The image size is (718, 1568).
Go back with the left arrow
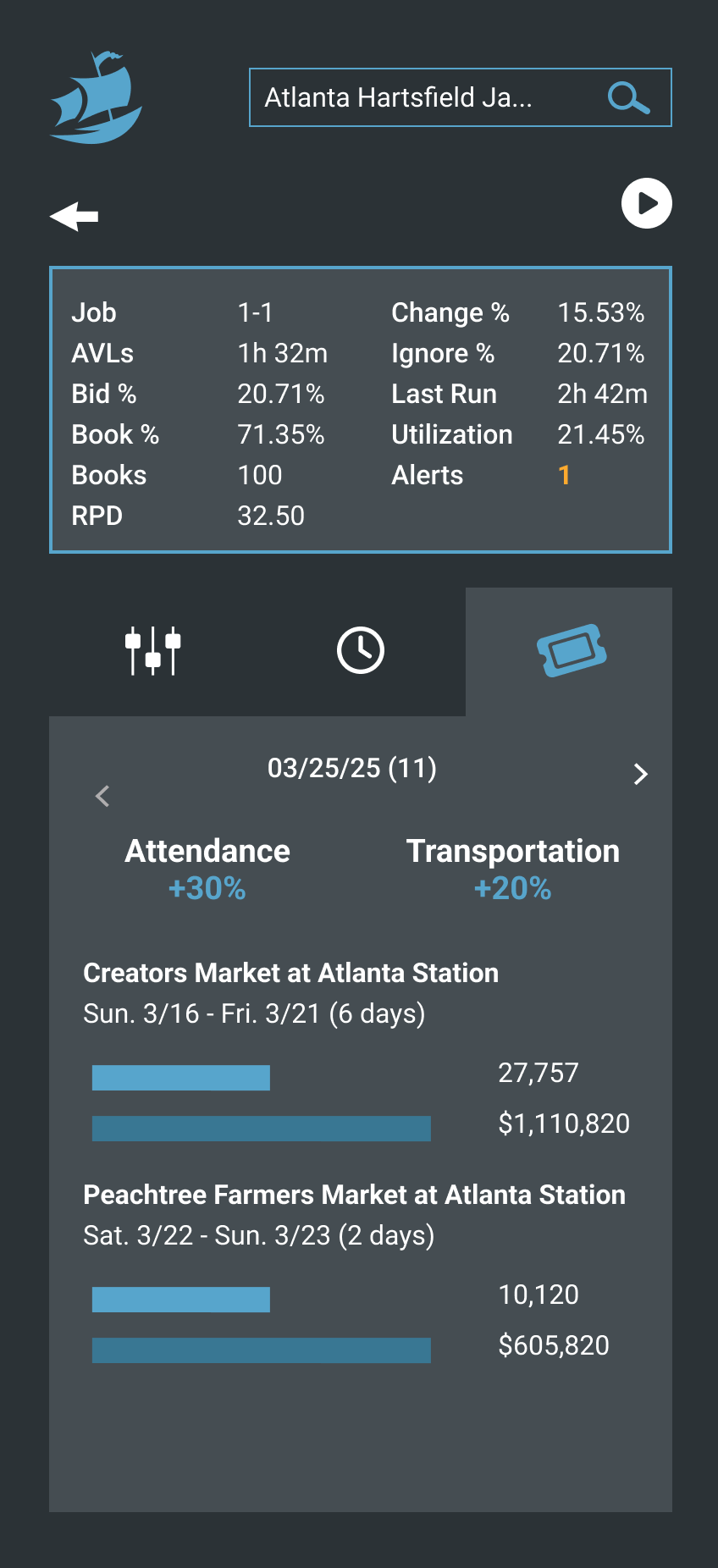[x=75, y=217]
